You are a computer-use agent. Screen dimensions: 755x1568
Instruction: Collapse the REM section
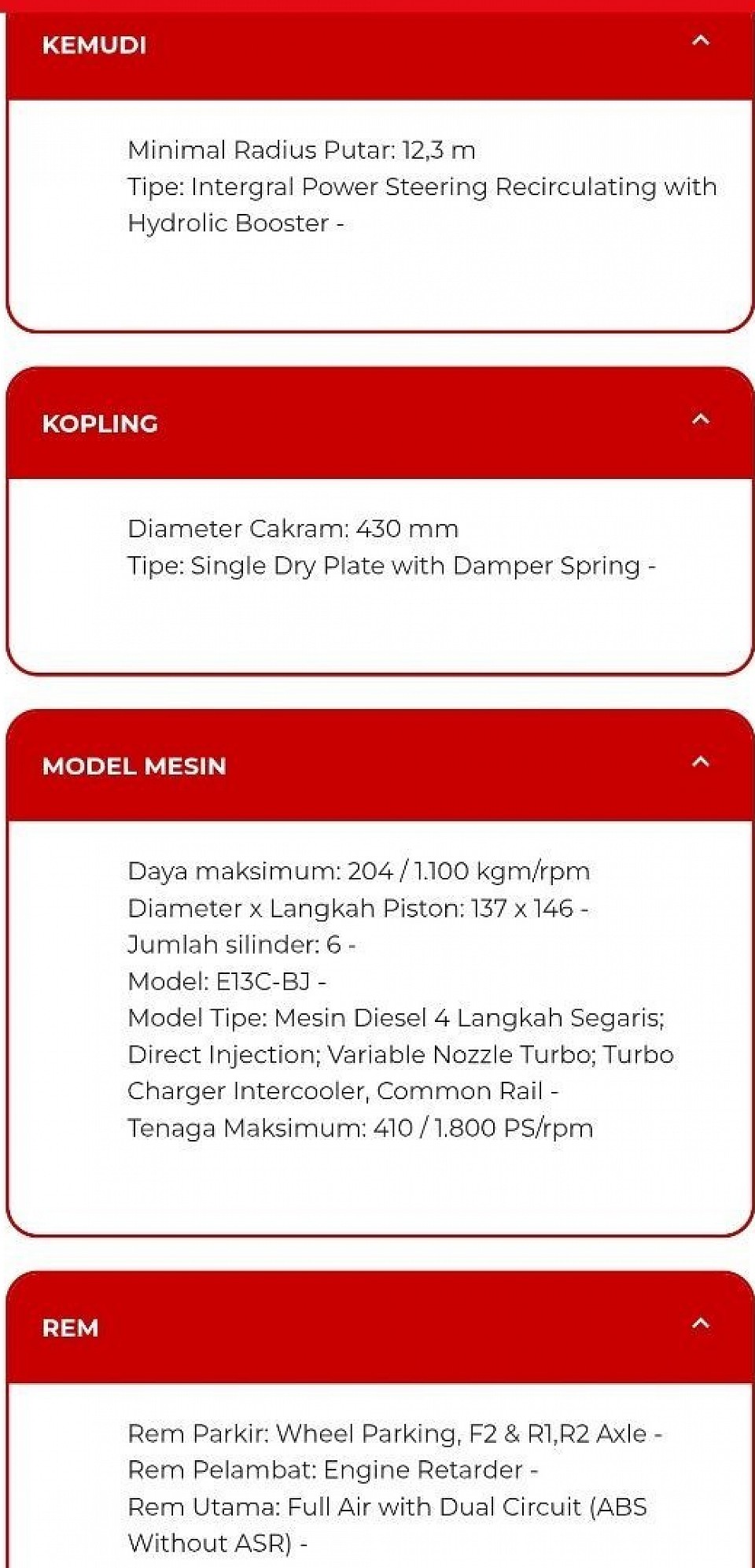[x=700, y=1324]
